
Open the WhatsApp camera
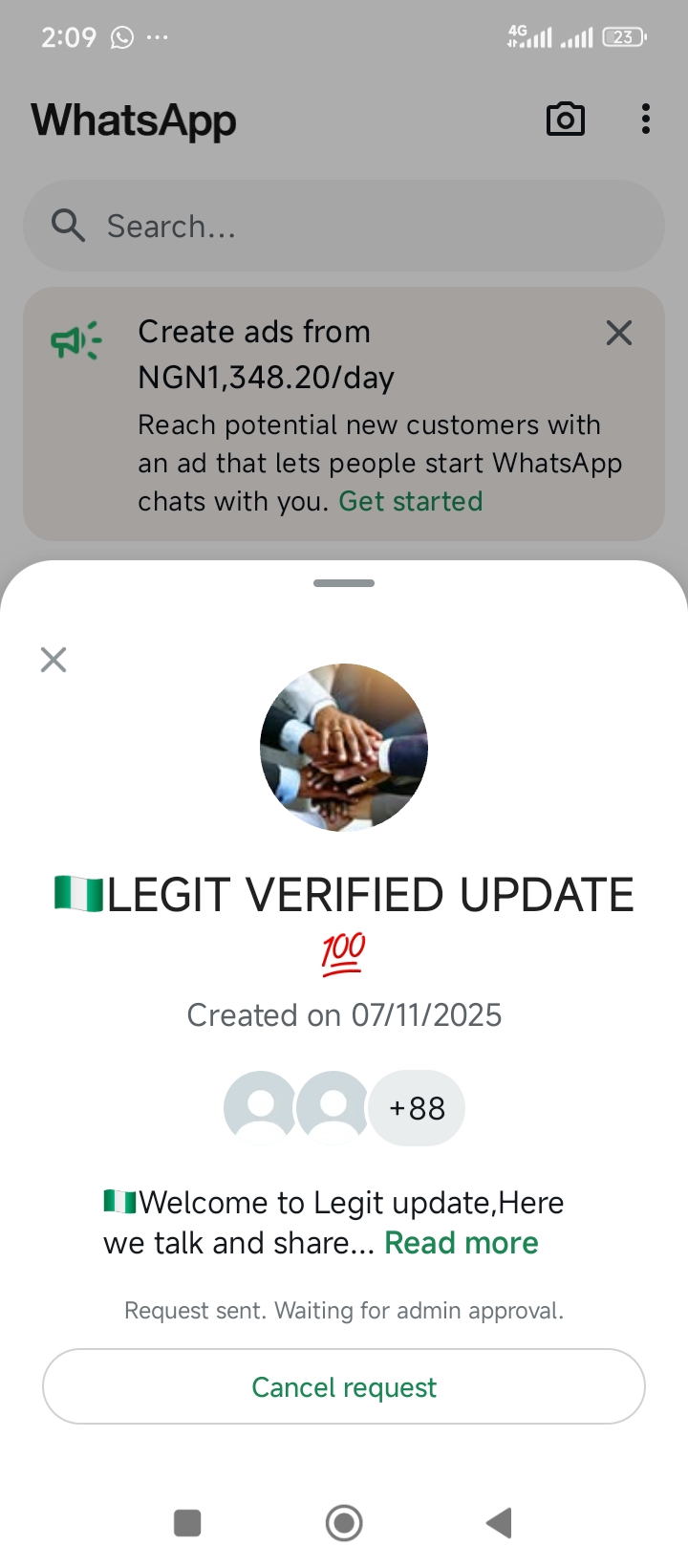coord(565,120)
